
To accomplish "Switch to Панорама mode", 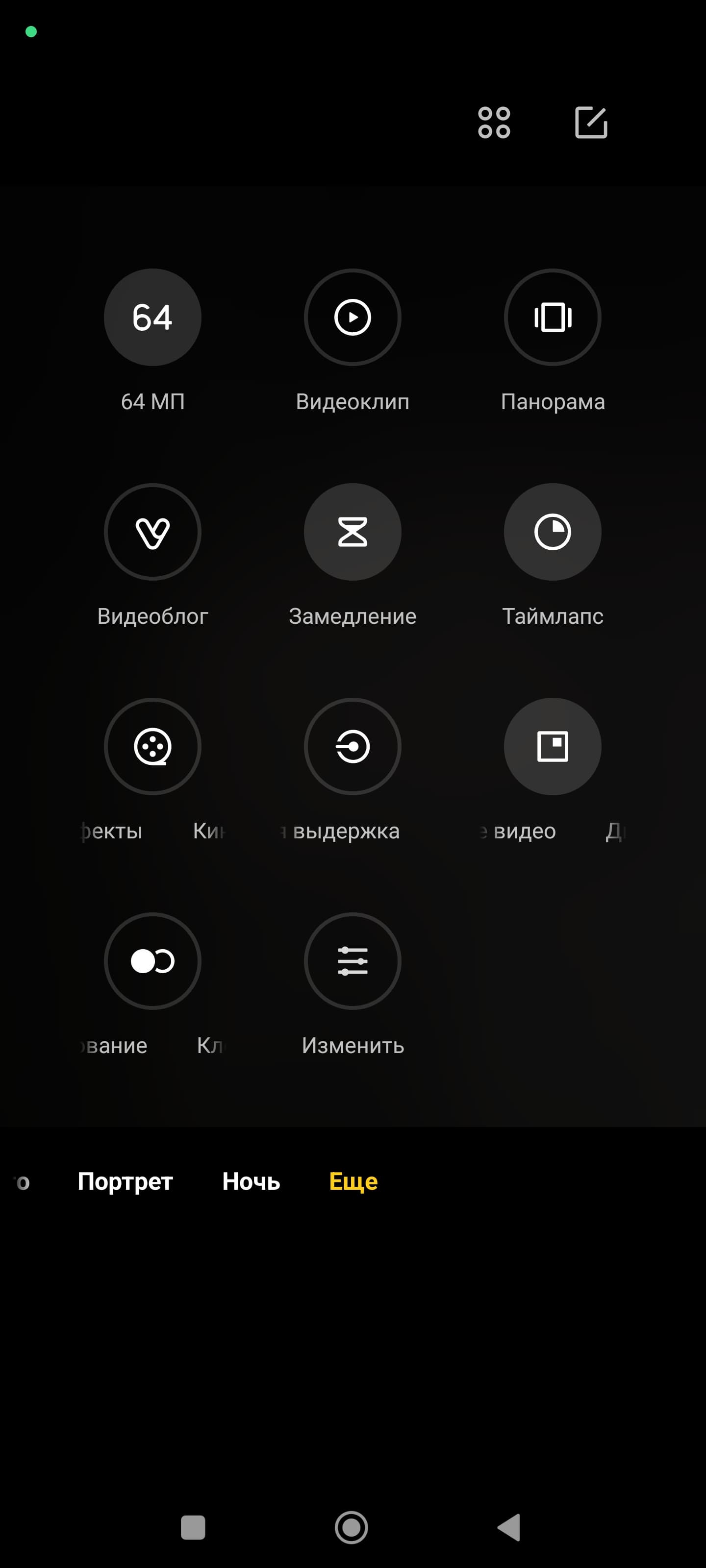I will [552, 317].
